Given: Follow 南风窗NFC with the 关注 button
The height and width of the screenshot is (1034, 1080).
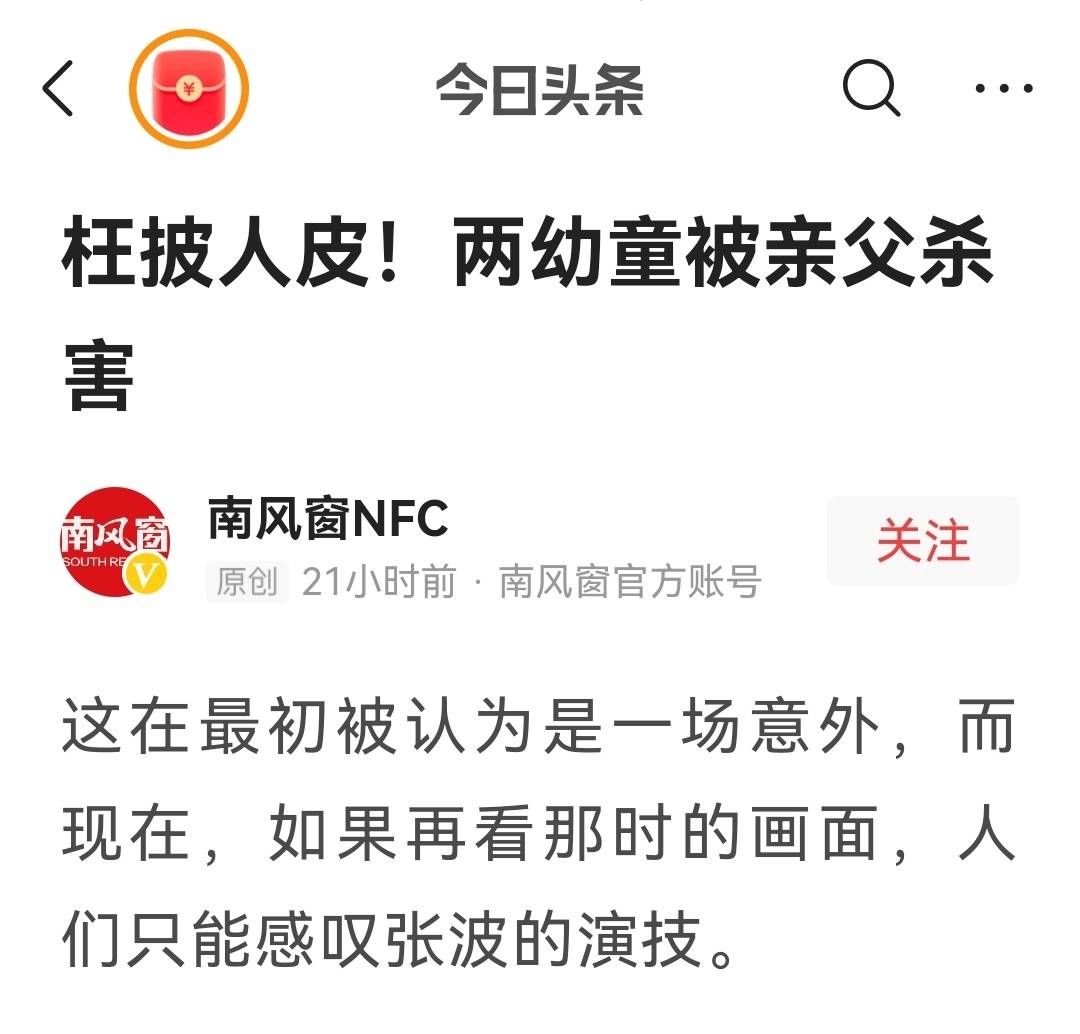Looking at the screenshot, I should click(x=922, y=541).
